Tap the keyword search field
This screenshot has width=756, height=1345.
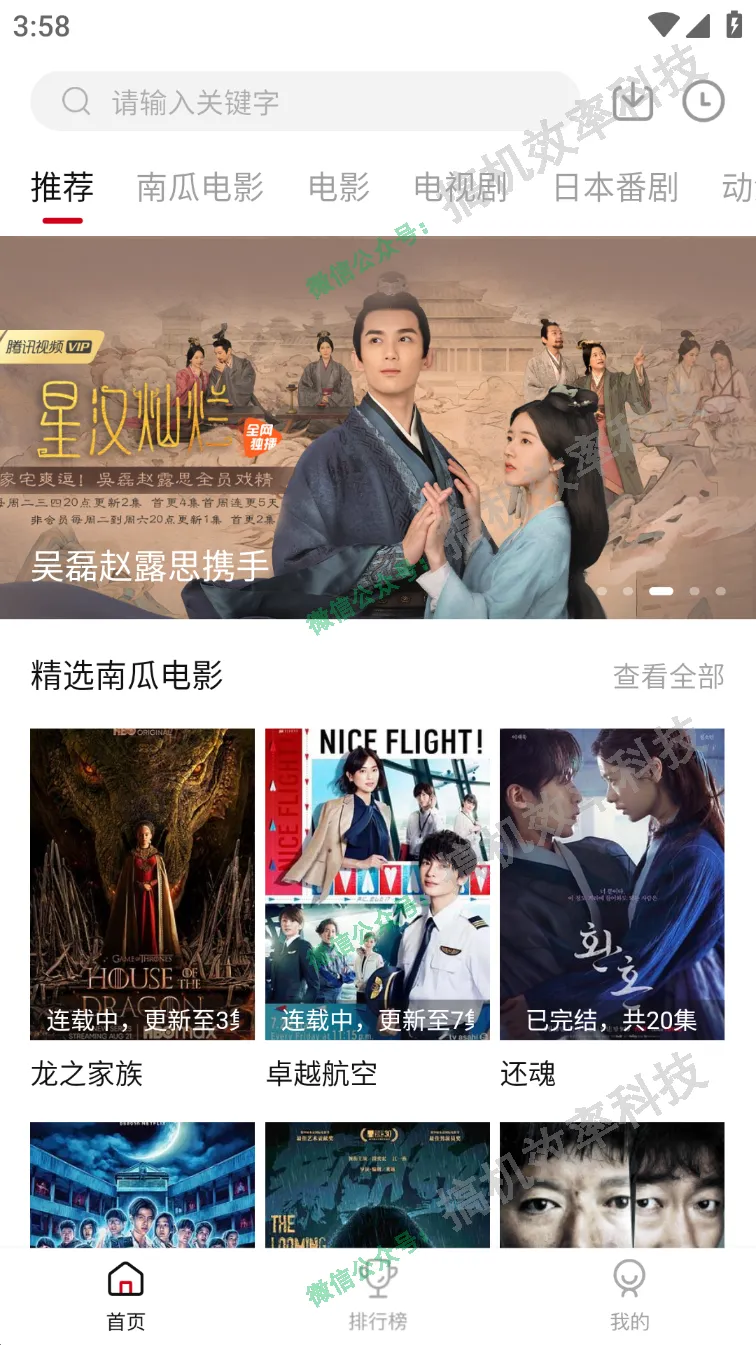pyautogui.click(x=300, y=102)
